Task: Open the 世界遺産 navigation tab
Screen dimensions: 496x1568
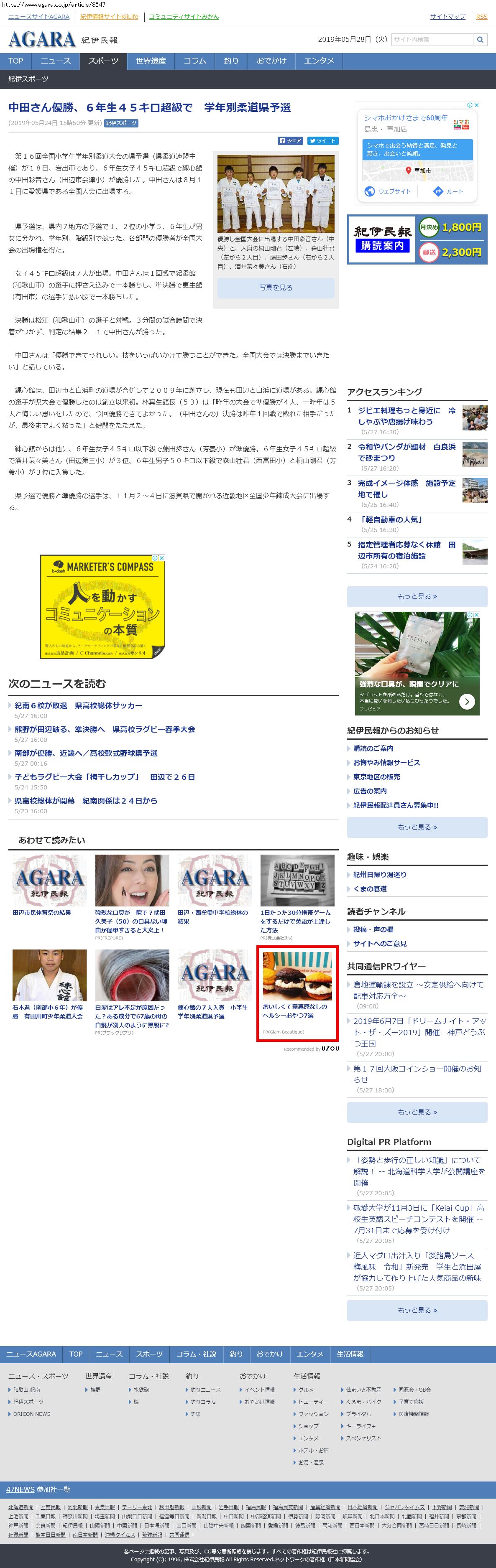Action: click(x=151, y=61)
